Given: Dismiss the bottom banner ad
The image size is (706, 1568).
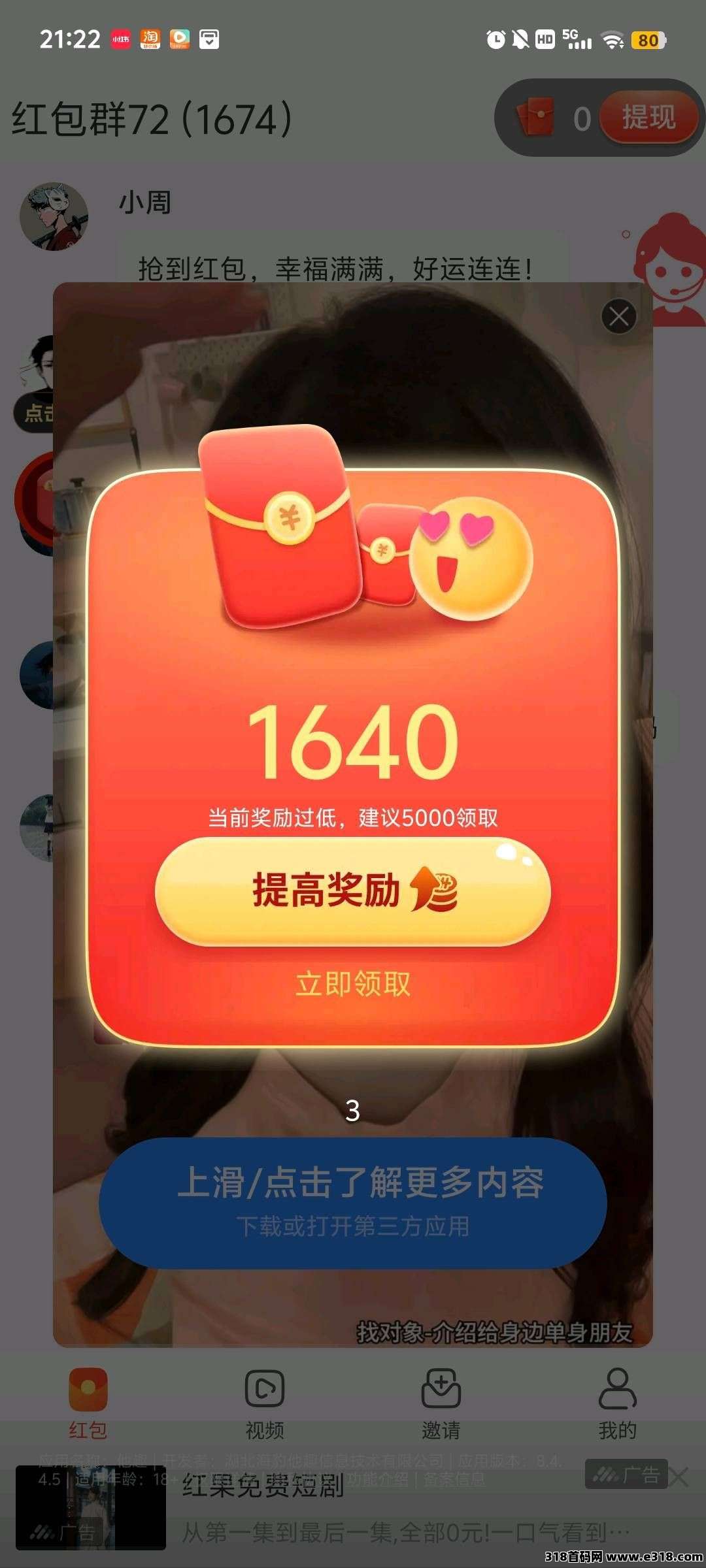Looking at the screenshot, I should tap(680, 1477).
